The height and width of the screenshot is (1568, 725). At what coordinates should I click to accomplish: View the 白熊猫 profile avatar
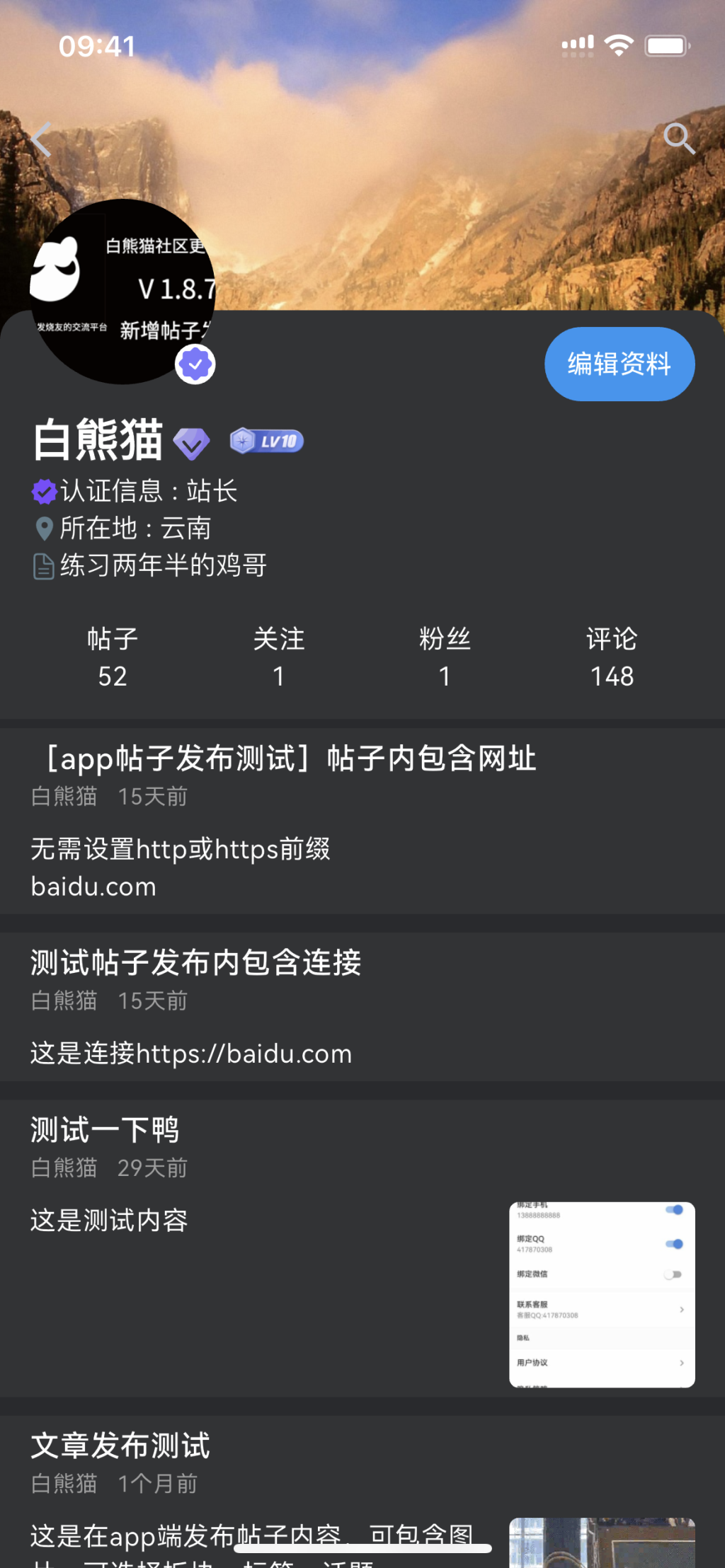tap(122, 292)
